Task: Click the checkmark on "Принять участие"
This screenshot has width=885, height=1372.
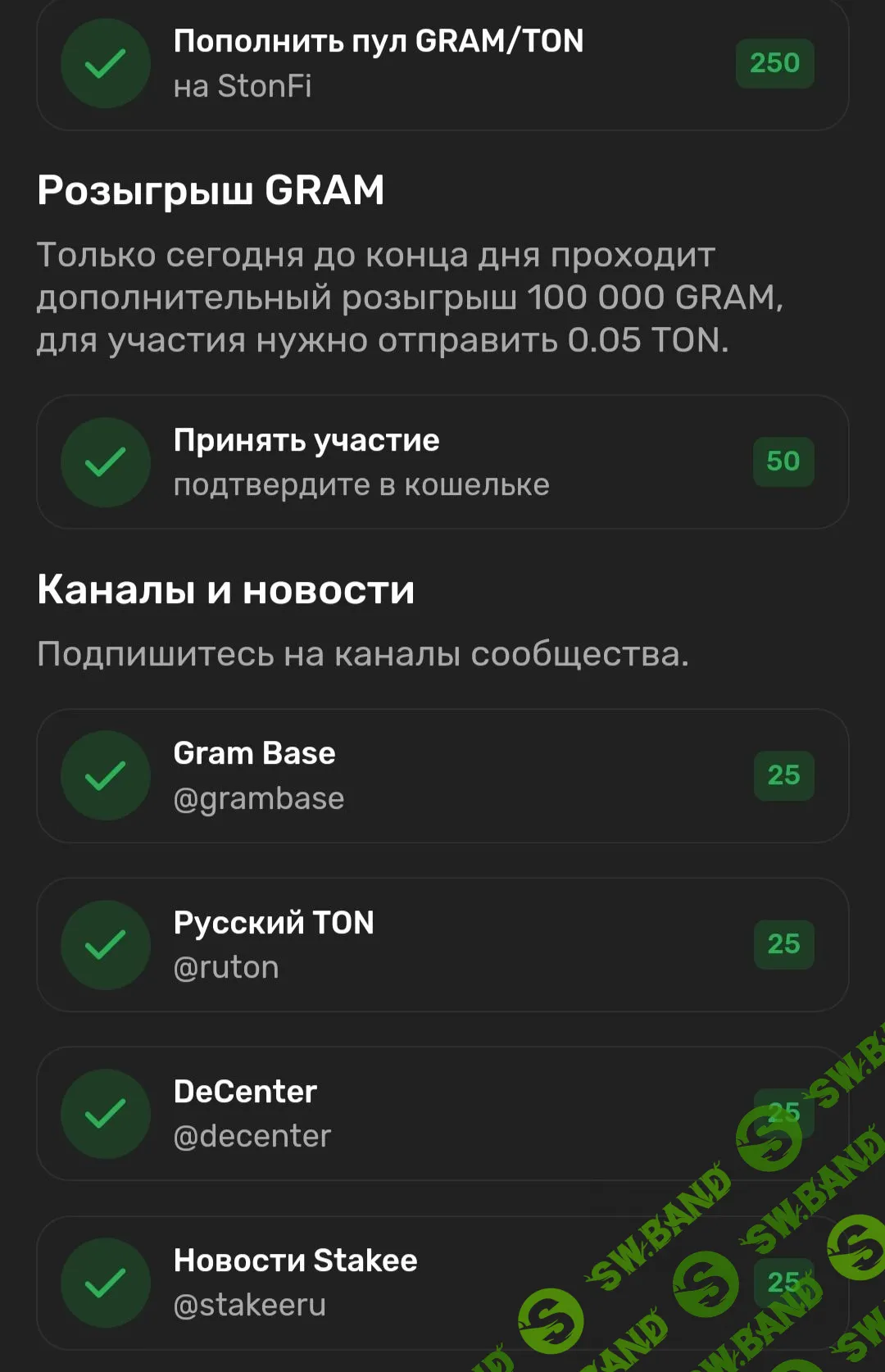Action: click(x=105, y=461)
